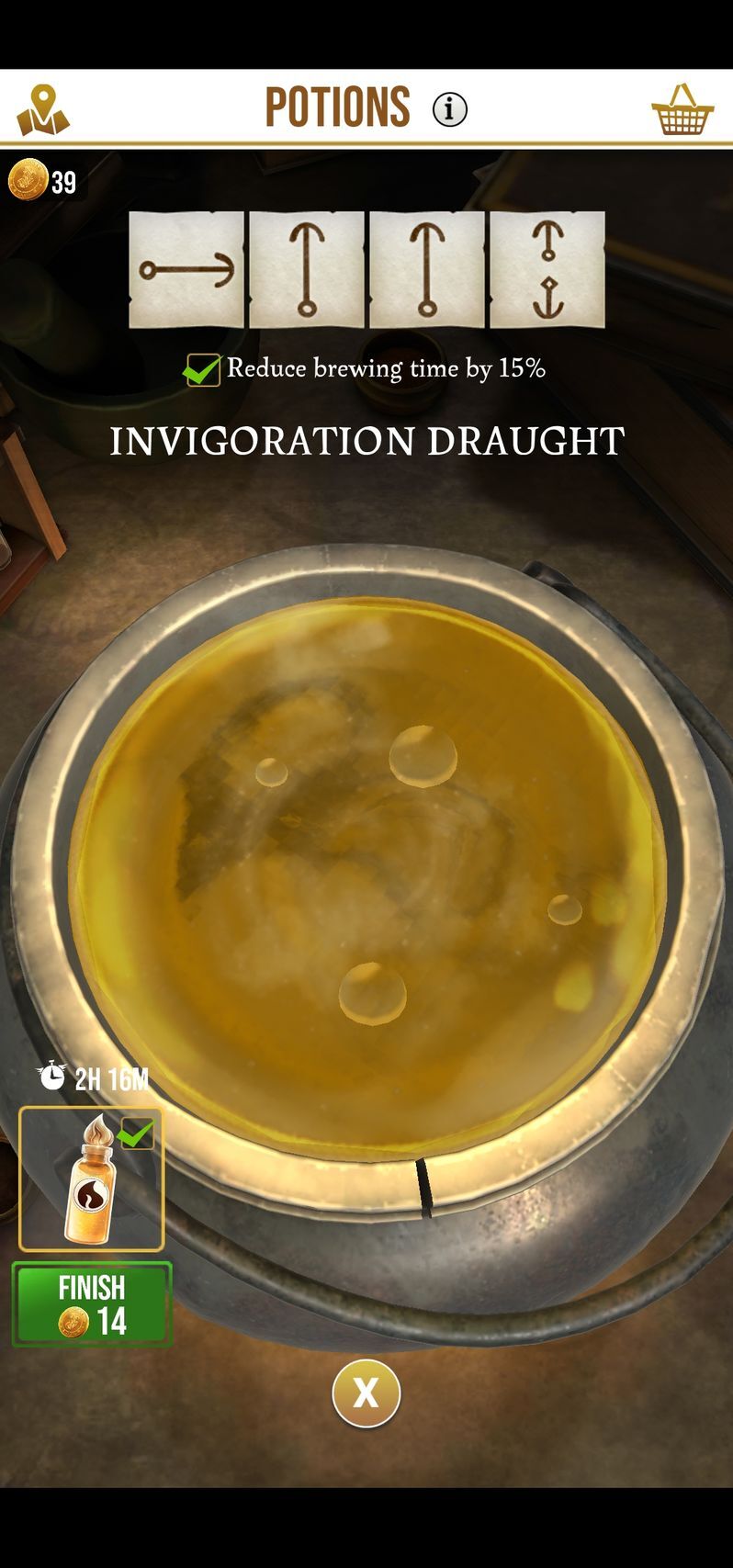Tap the gold coin balance

(42, 181)
